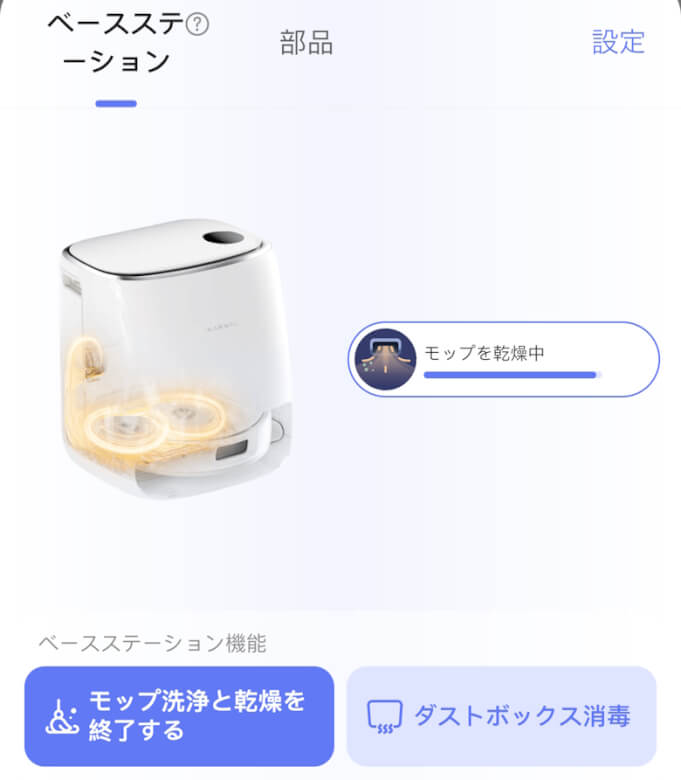
Task: Tap the モップを乾燥中 status pill
Action: (503, 360)
